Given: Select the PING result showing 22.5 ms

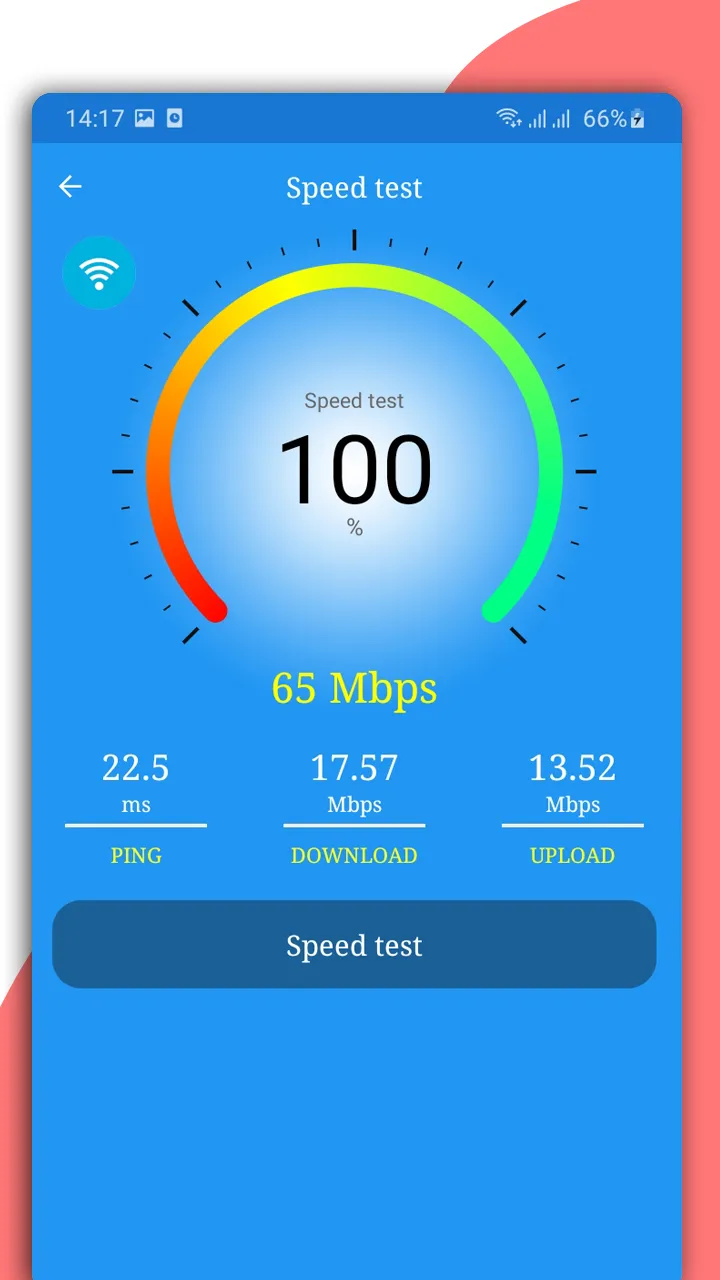Looking at the screenshot, I should pos(136,770).
